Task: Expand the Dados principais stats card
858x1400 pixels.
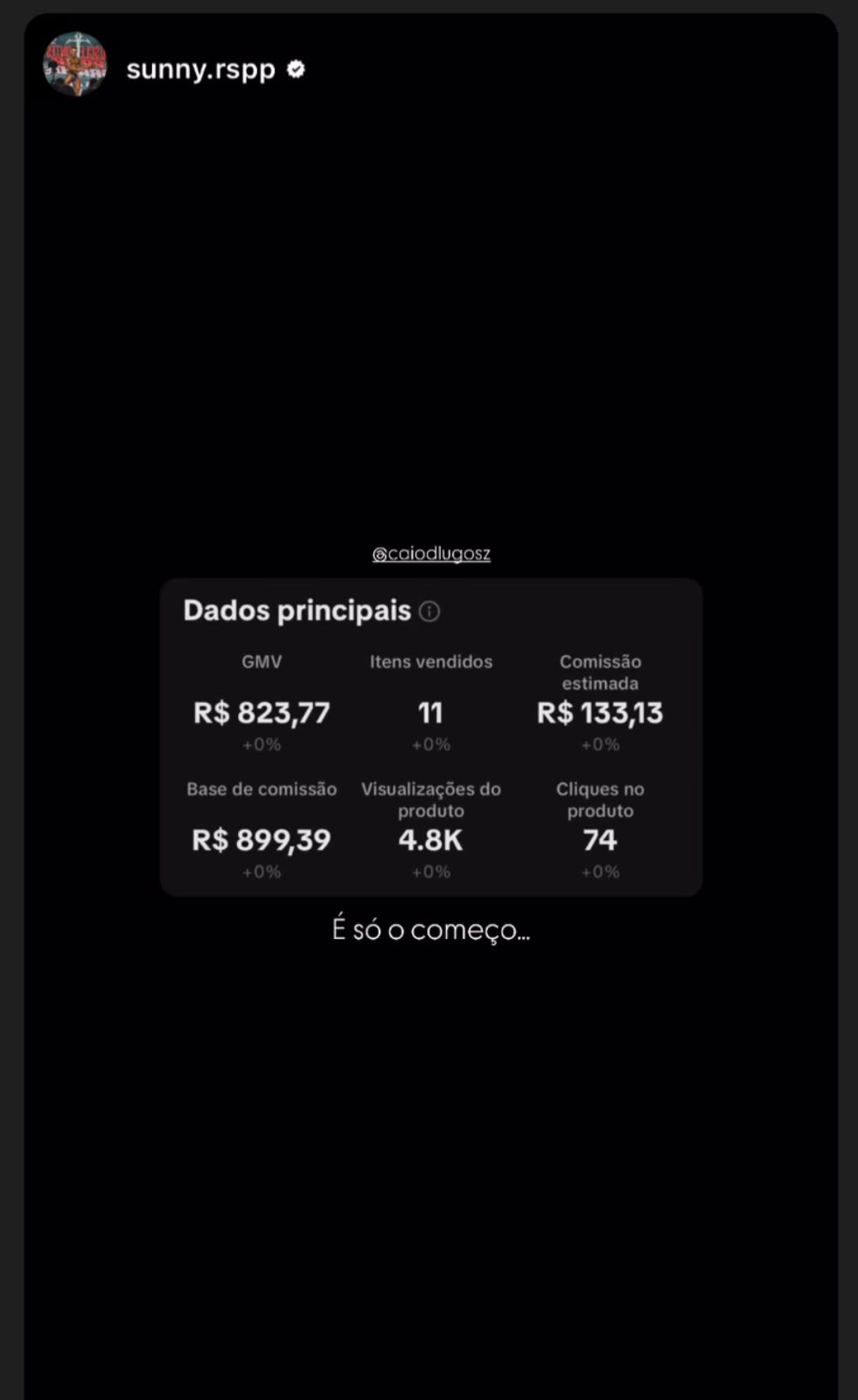Action: (431, 735)
